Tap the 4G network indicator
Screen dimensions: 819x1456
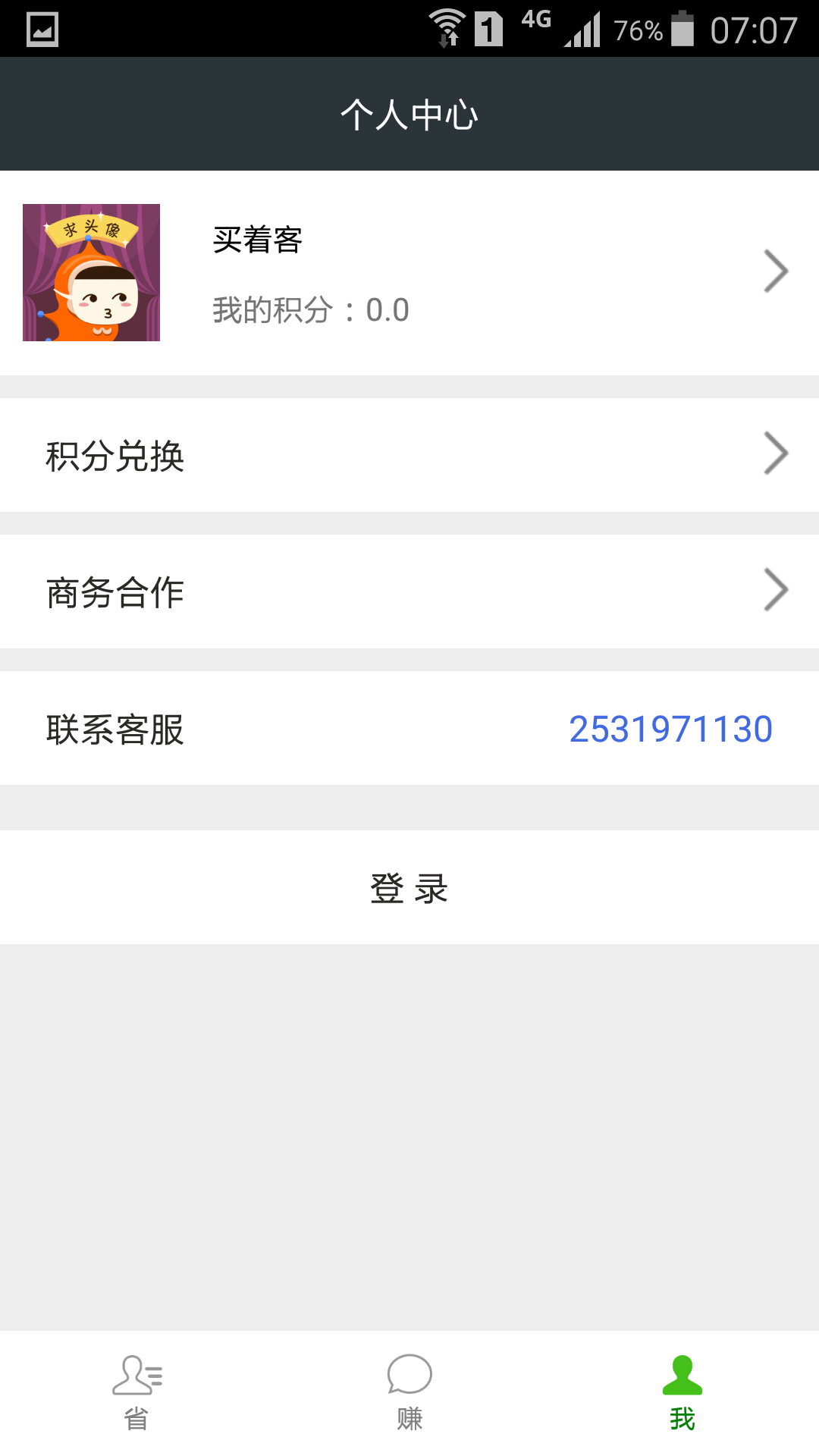[x=535, y=21]
